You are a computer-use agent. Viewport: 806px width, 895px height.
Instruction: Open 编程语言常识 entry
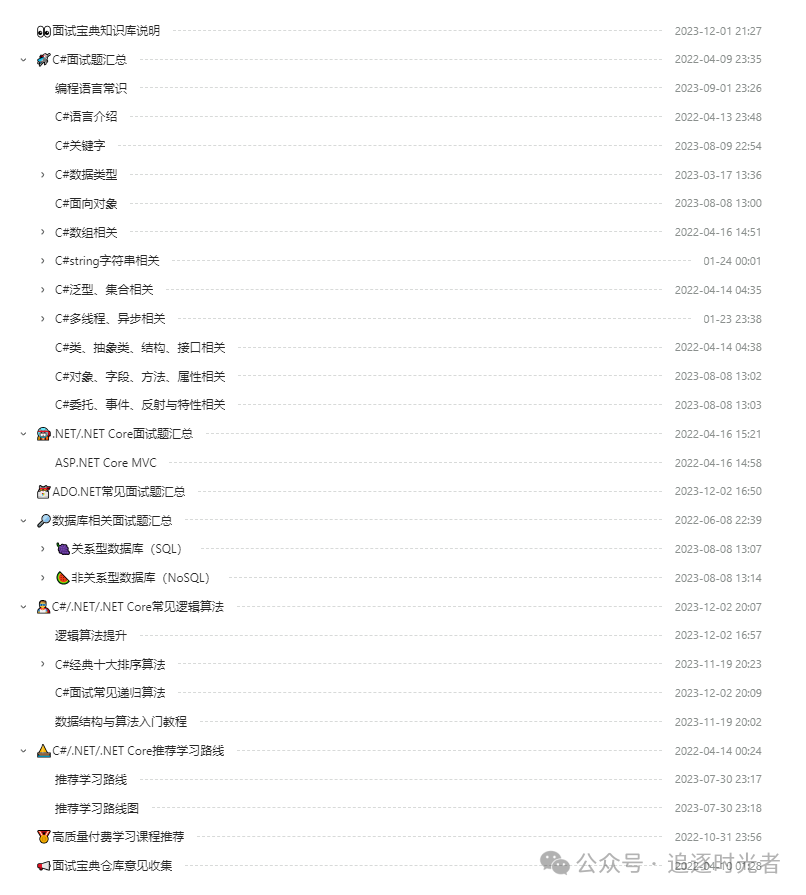coord(91,88)
